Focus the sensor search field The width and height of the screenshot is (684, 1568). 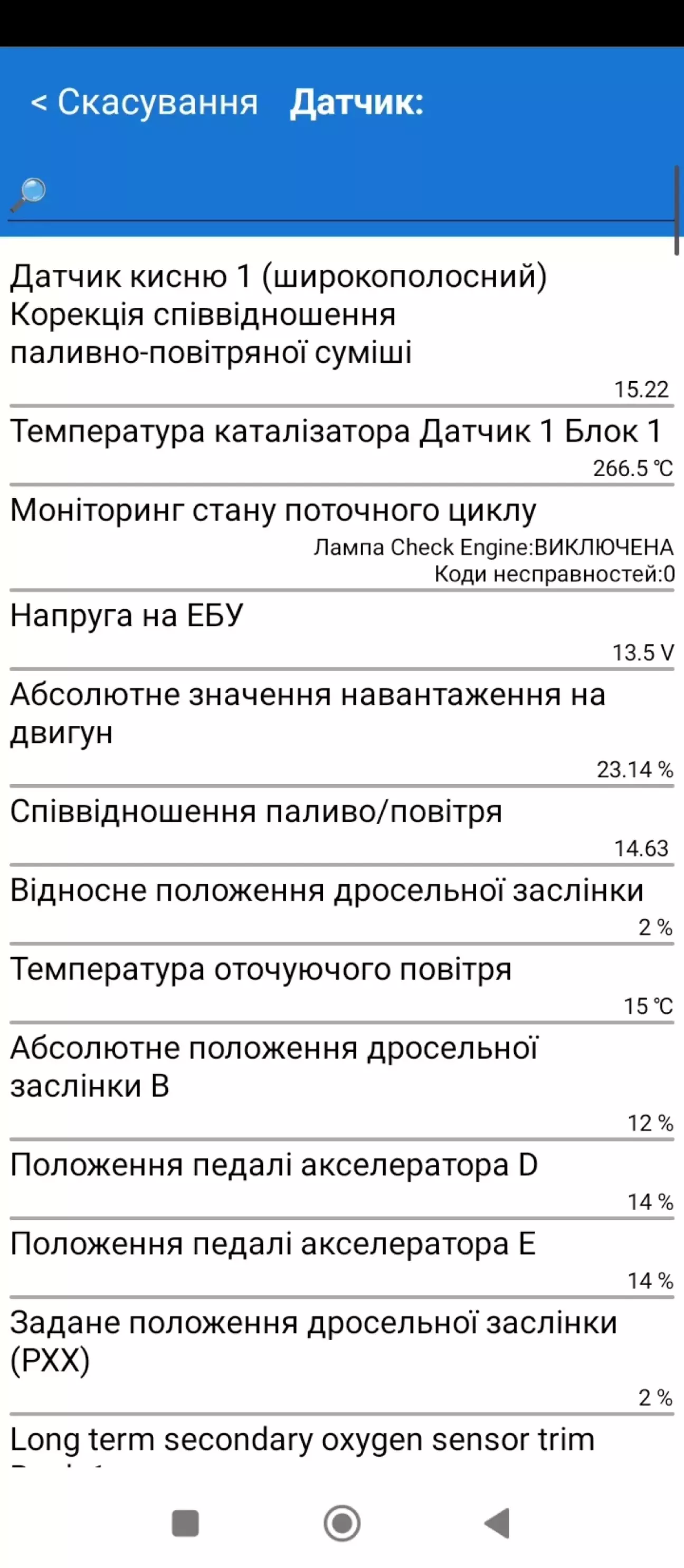coord(341,193)
